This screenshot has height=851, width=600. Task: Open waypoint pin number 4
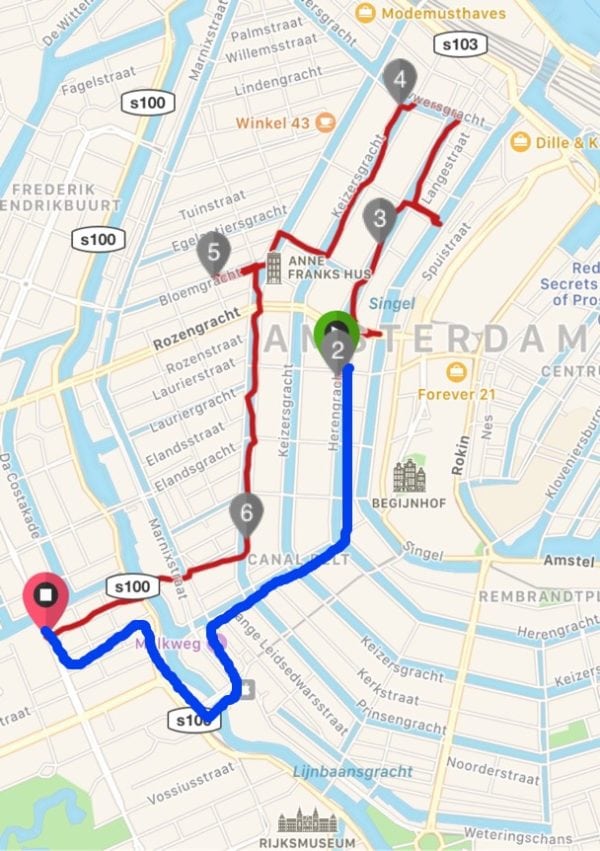coord(400,80)
